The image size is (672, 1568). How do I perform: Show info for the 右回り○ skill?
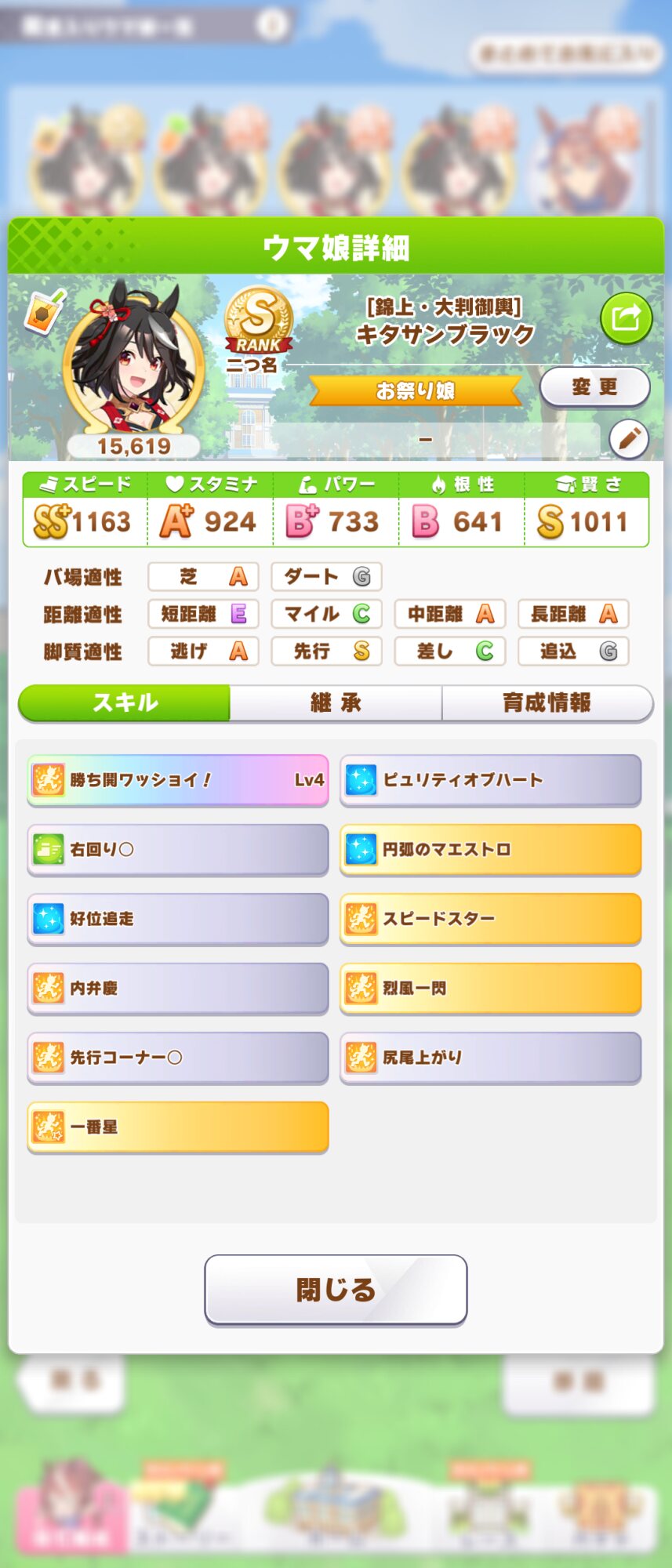pos(178,849)
